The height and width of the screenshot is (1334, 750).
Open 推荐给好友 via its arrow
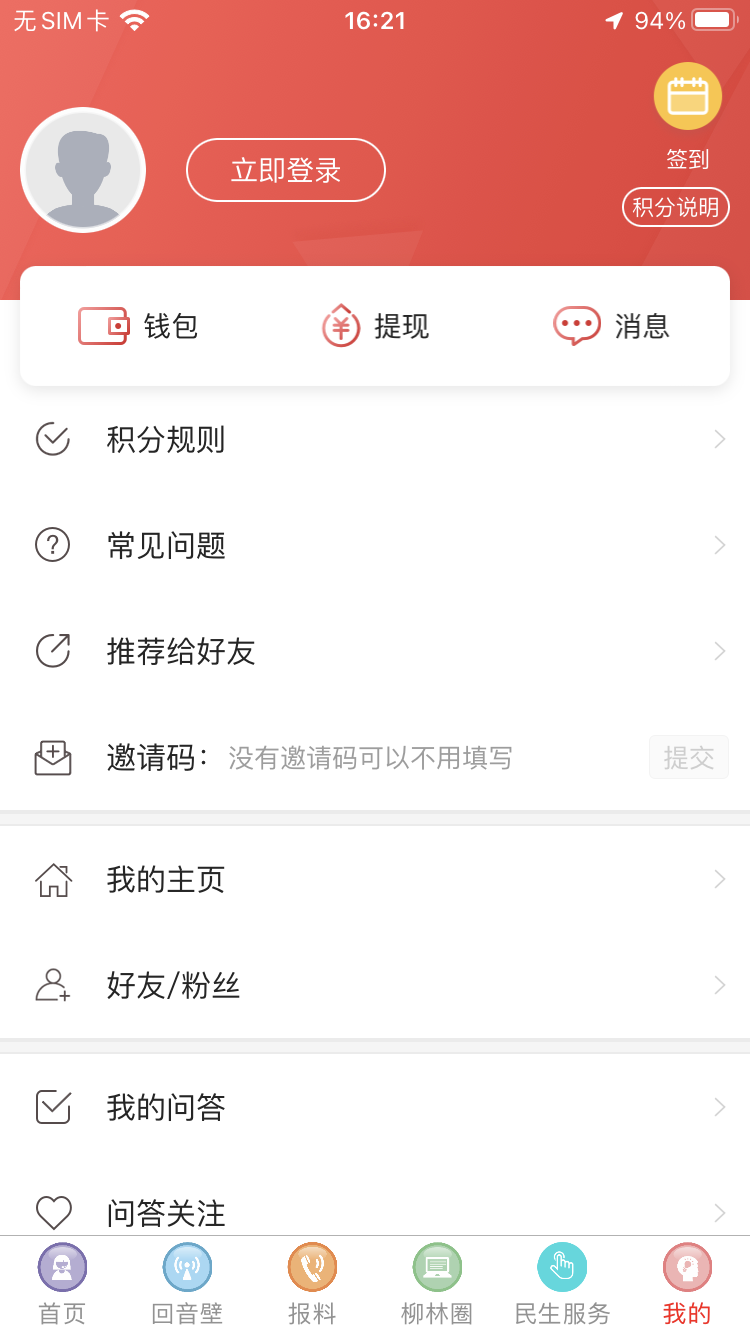tap(720, 651)
